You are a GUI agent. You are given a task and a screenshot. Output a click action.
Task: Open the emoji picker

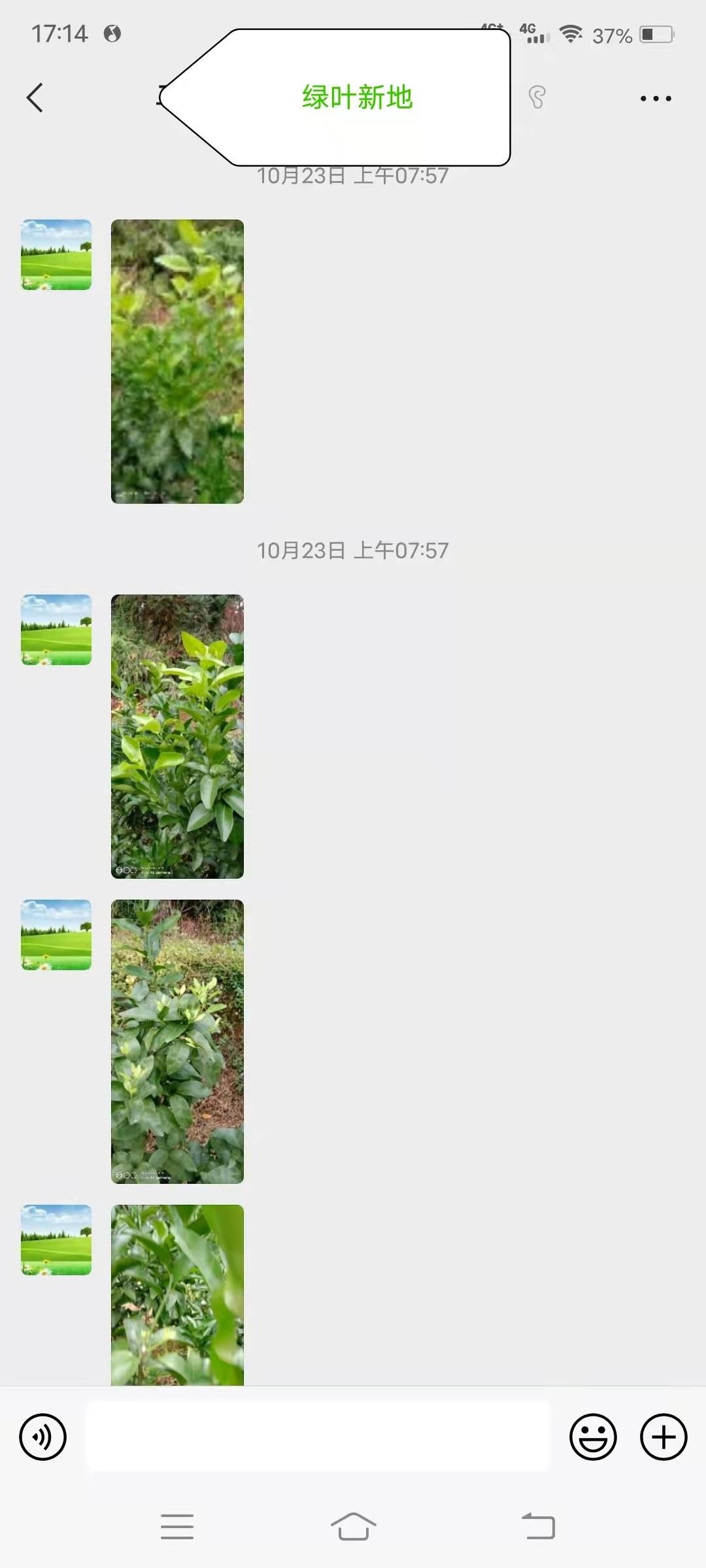point(593,1437)
